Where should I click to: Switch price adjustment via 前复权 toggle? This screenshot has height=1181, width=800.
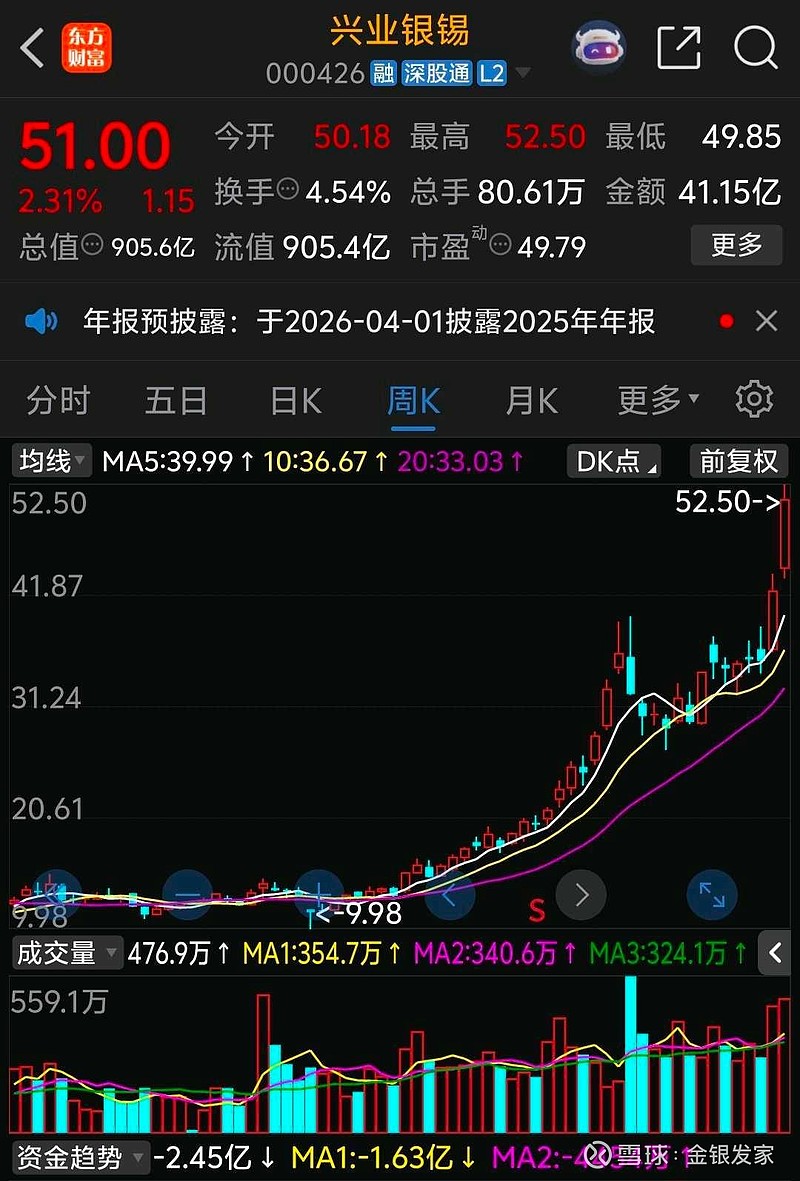738,461
